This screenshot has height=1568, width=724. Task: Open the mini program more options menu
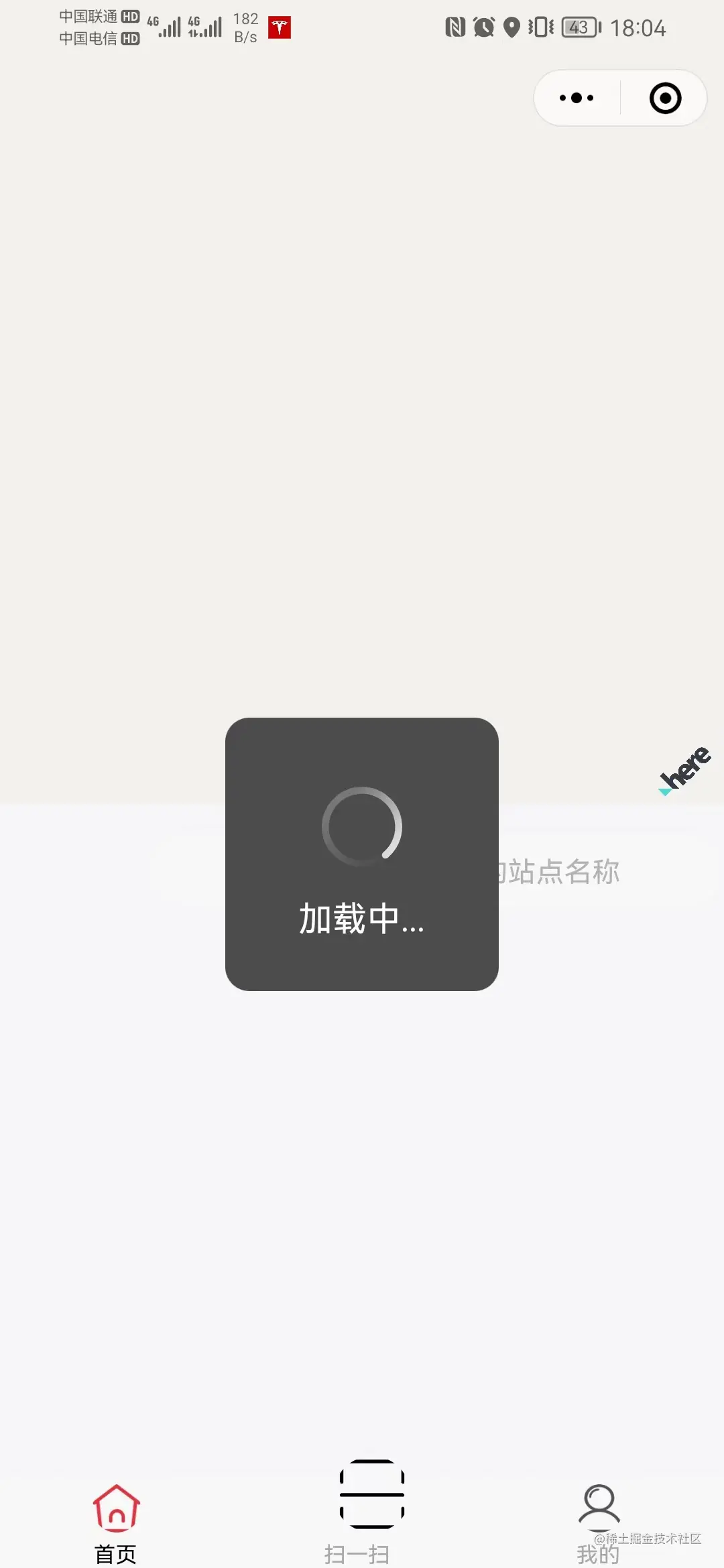[x=577, y=98]
